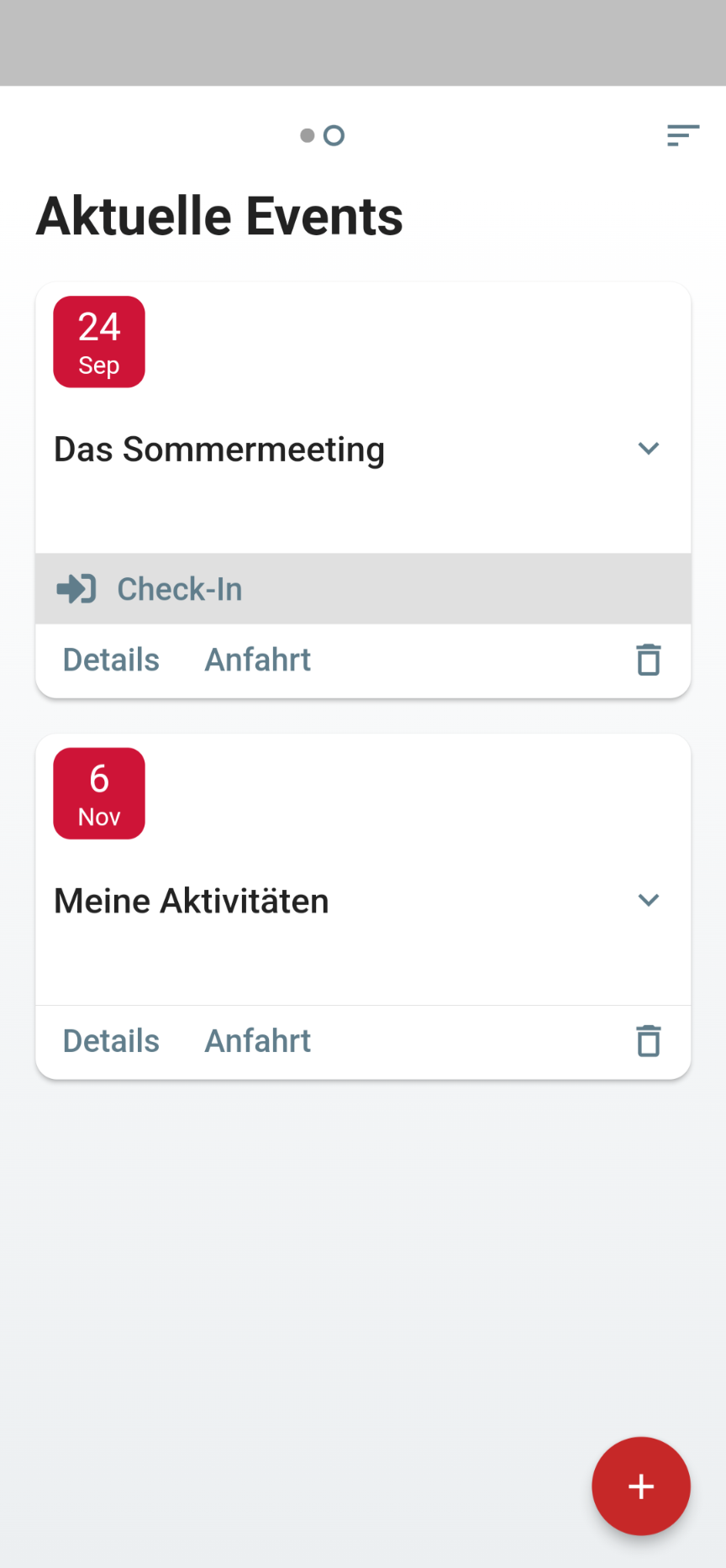Screen dimensions: 726x1568
Task: Open Anfahrt for Meine Aktivitäten
Action: pyautogui.click(x=257, y=1040)
